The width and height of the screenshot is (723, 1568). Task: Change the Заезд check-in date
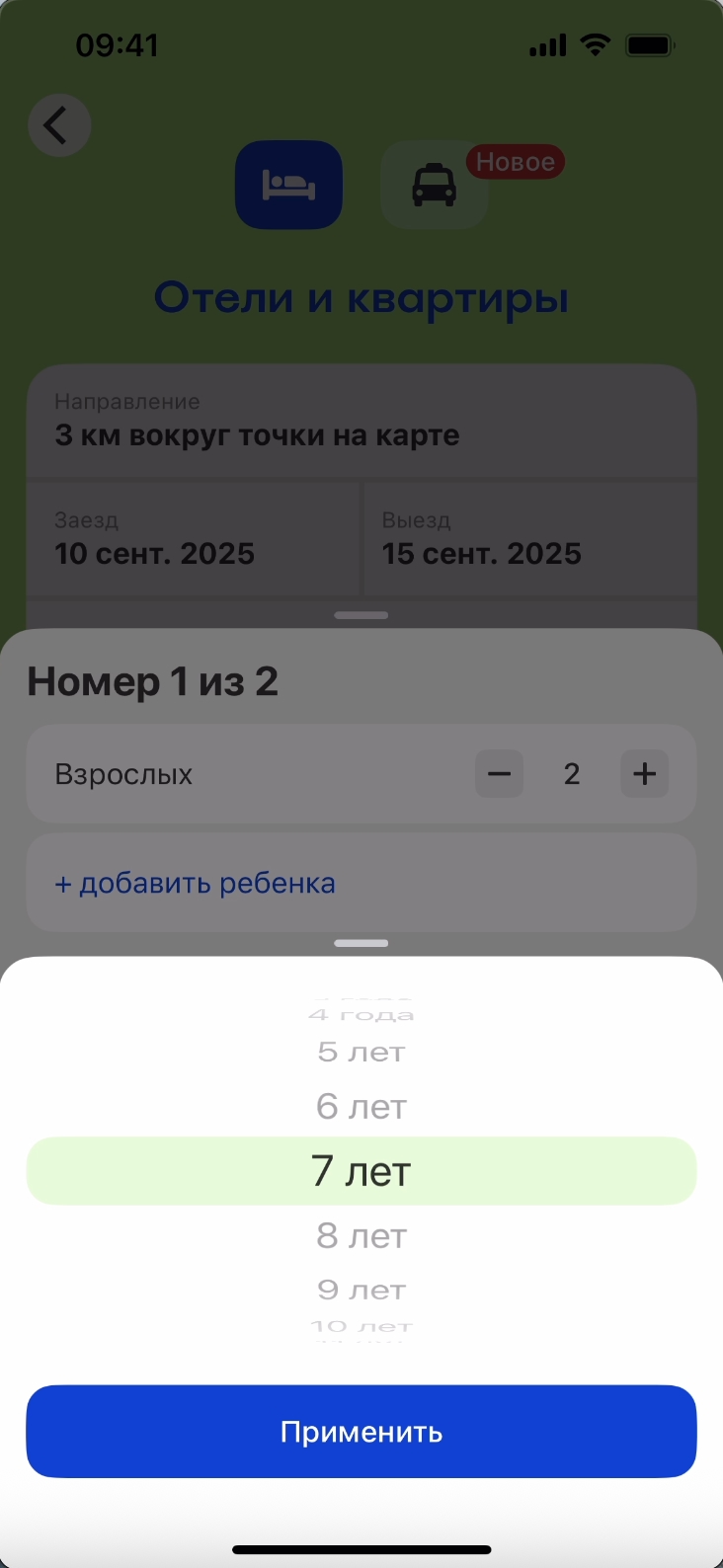194,539
